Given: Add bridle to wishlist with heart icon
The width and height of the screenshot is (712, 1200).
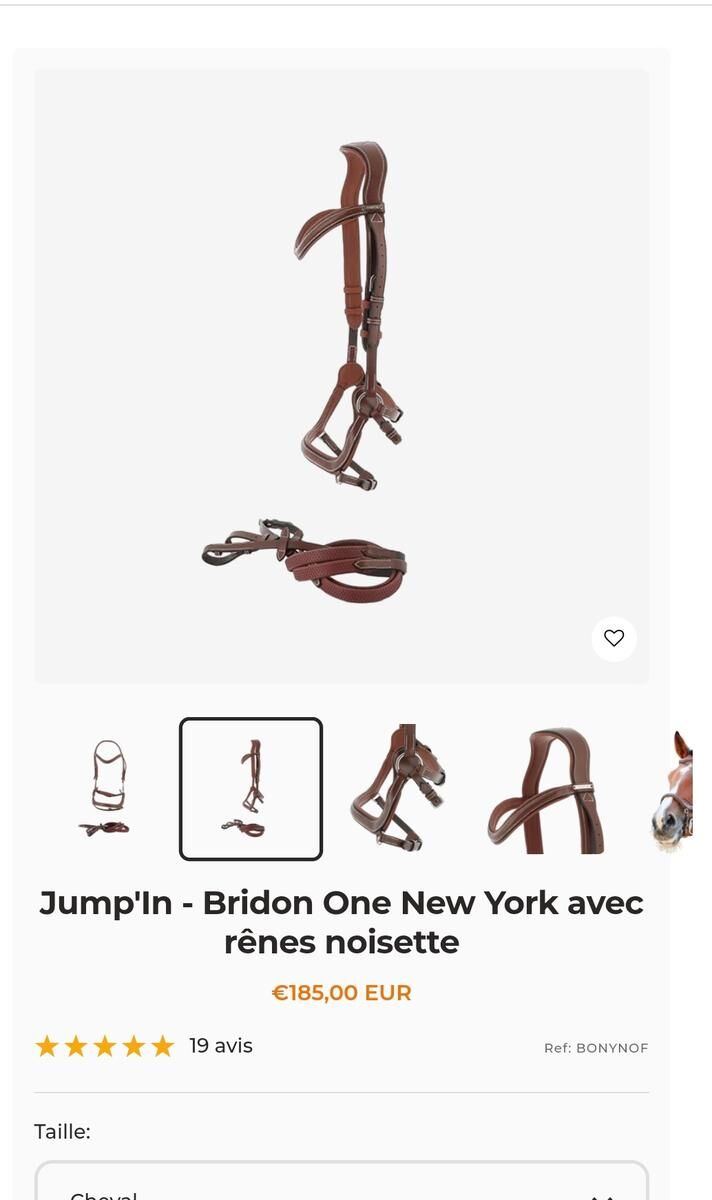Looking at the screenshot, I should (x=614, y=639).
